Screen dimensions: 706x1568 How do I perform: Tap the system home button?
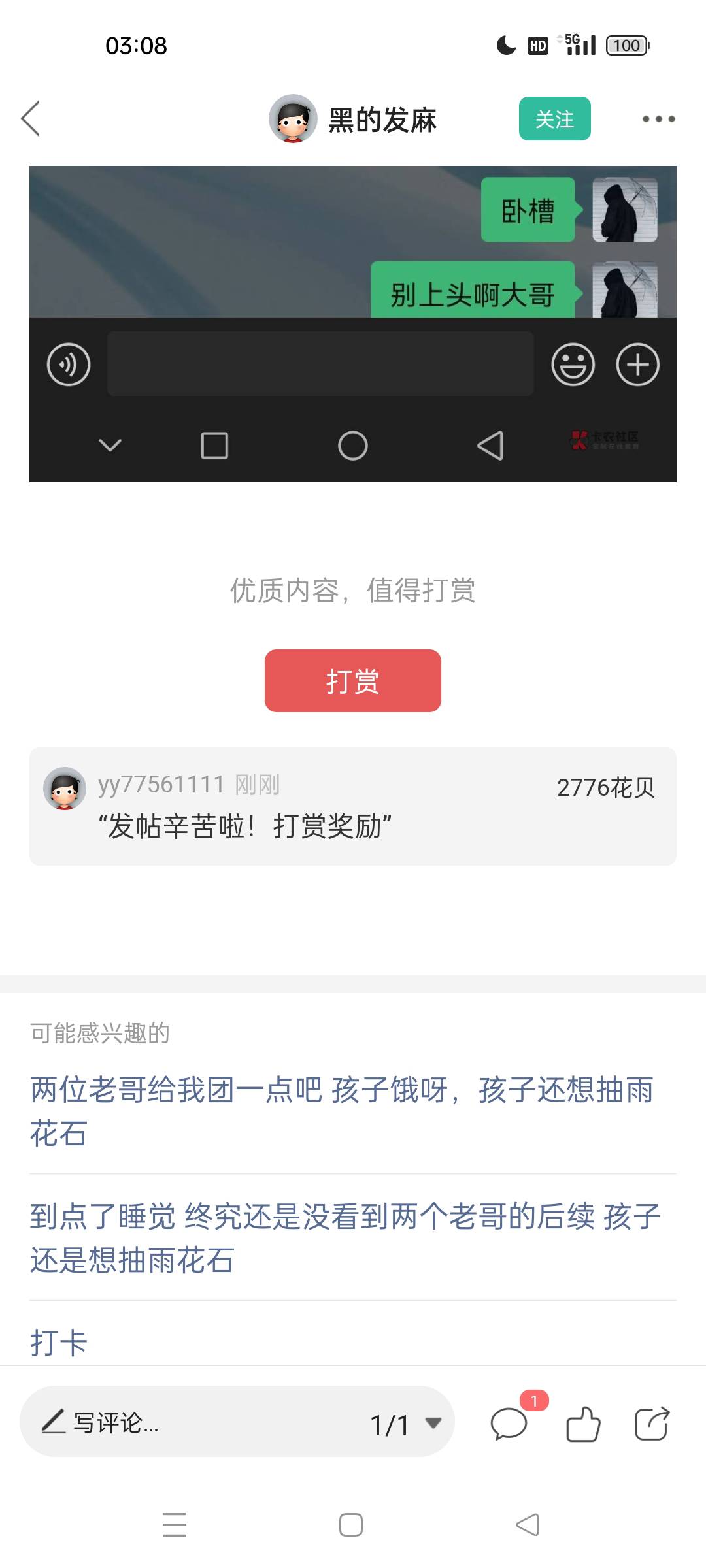click(x=351, y=1525)
